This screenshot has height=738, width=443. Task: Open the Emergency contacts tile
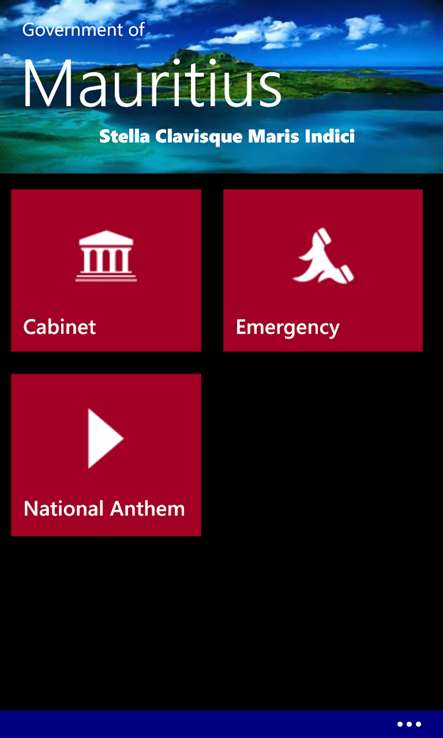pos(323,270)
